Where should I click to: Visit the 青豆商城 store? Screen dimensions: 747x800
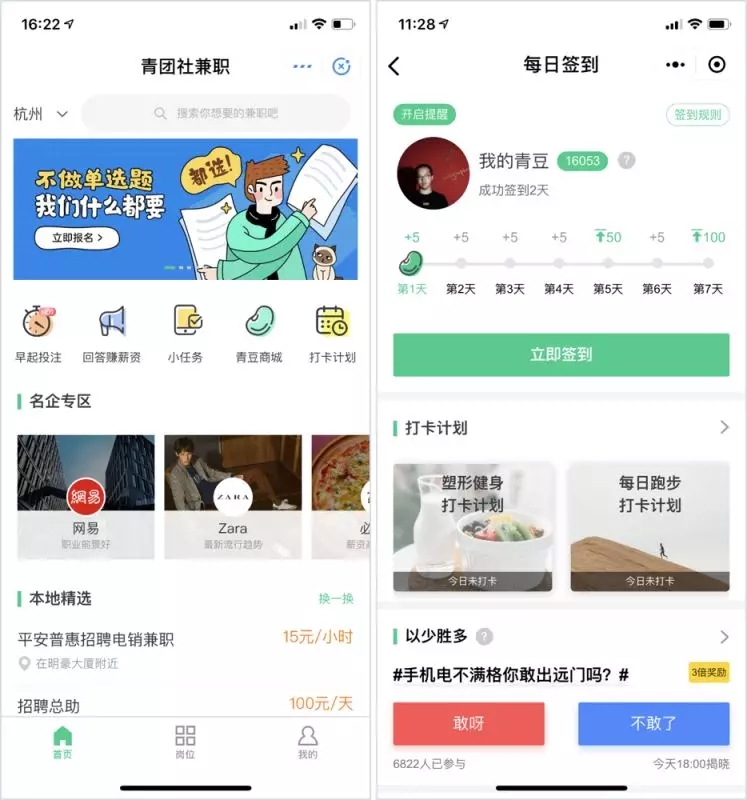259,334
